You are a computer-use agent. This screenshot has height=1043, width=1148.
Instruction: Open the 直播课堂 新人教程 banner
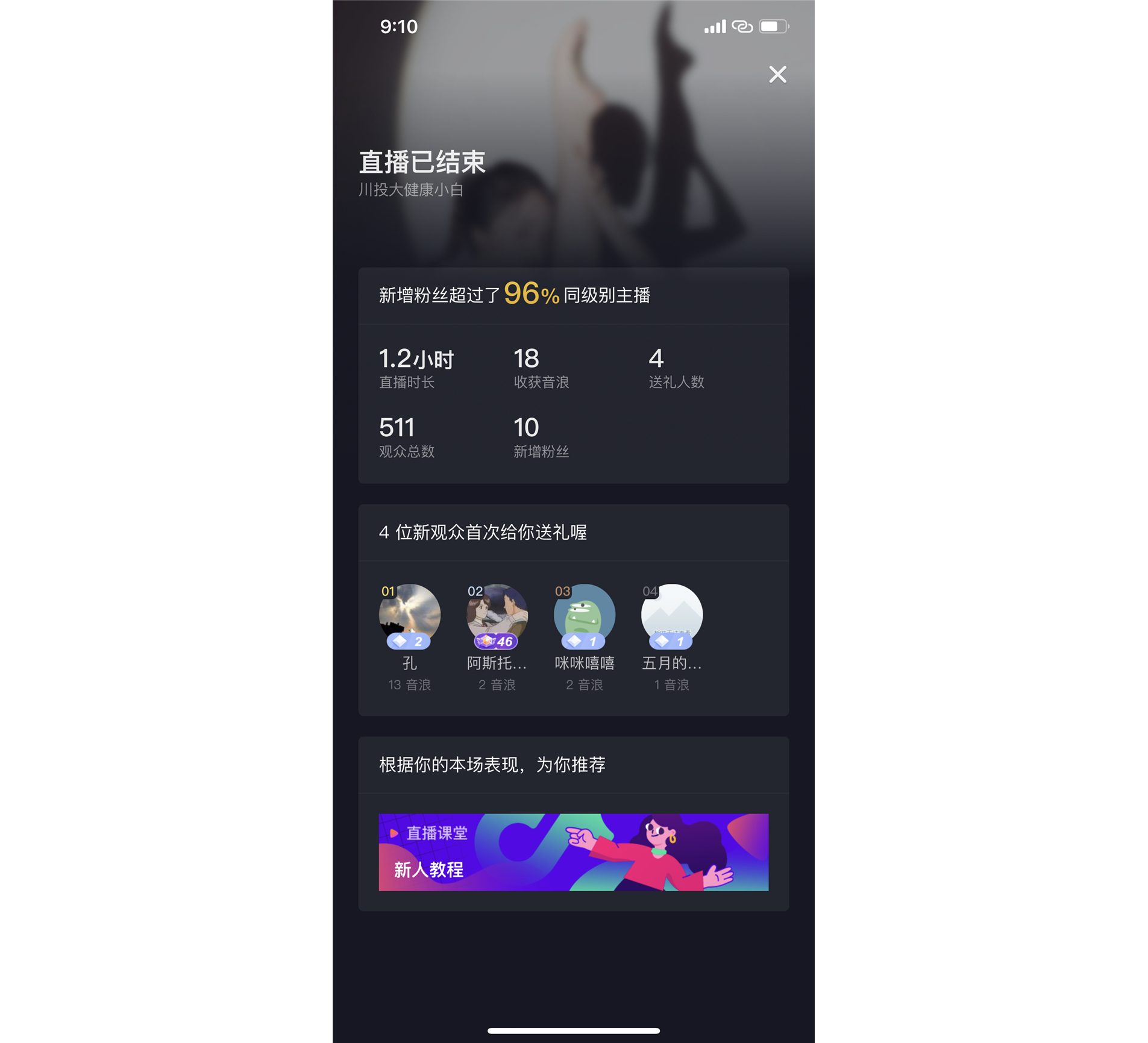point(573,852)
